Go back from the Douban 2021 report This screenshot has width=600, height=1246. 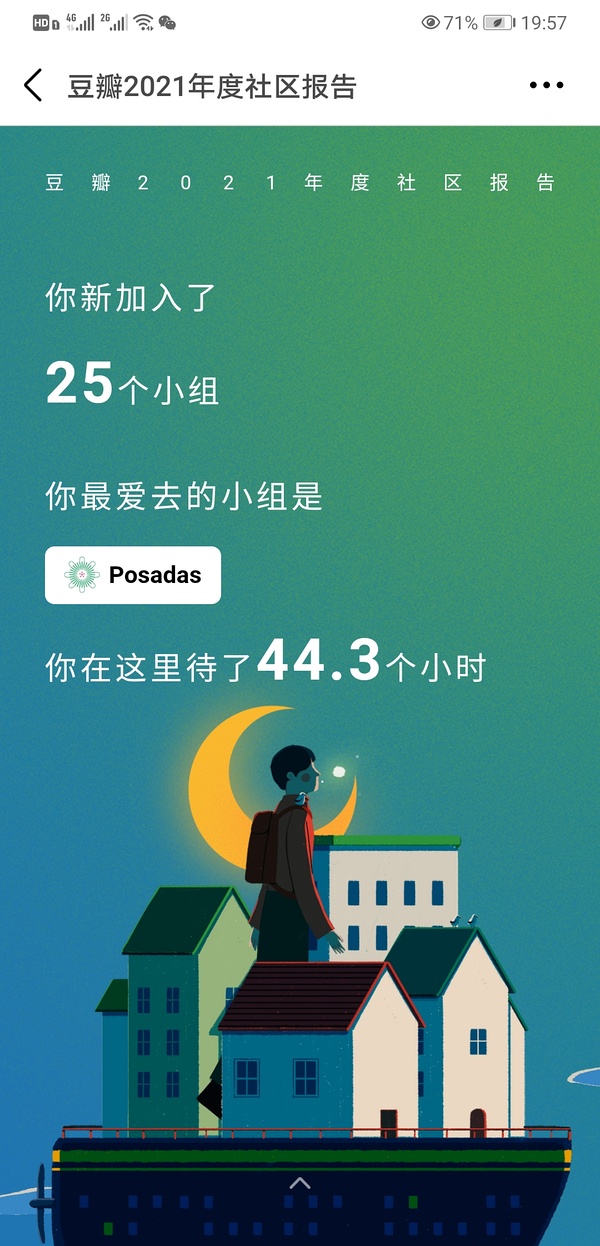(33, 86)
